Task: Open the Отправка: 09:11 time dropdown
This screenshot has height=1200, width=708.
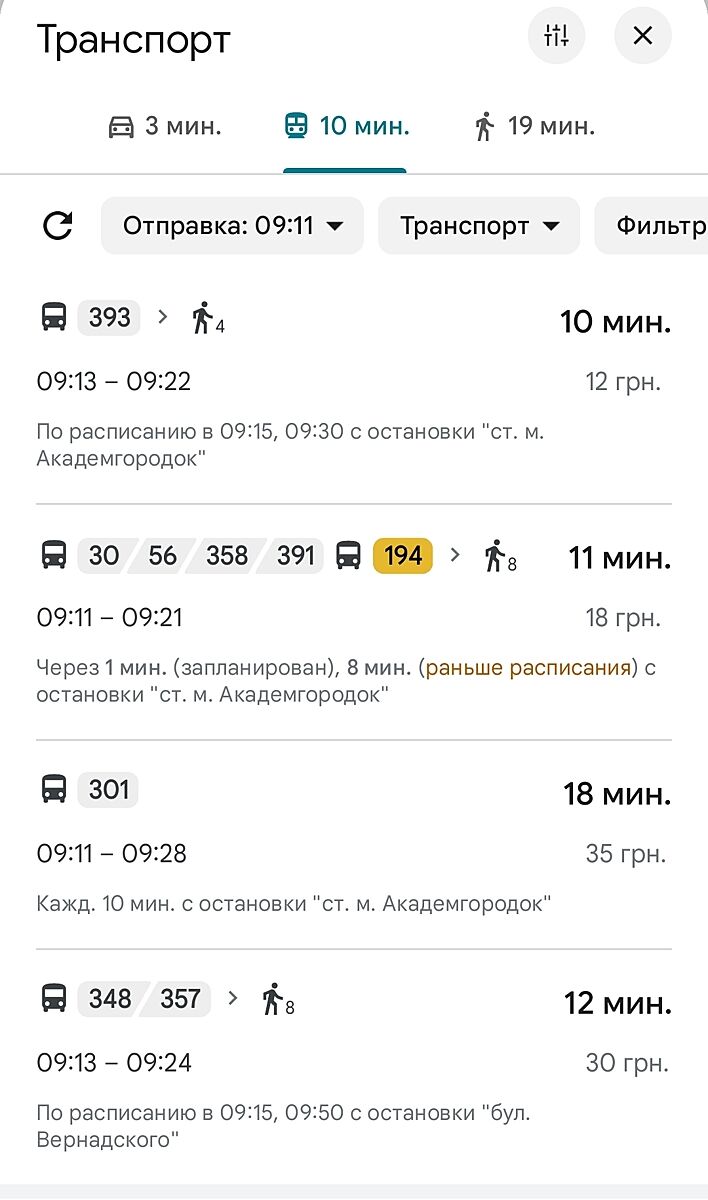Action: click(232, 226)
